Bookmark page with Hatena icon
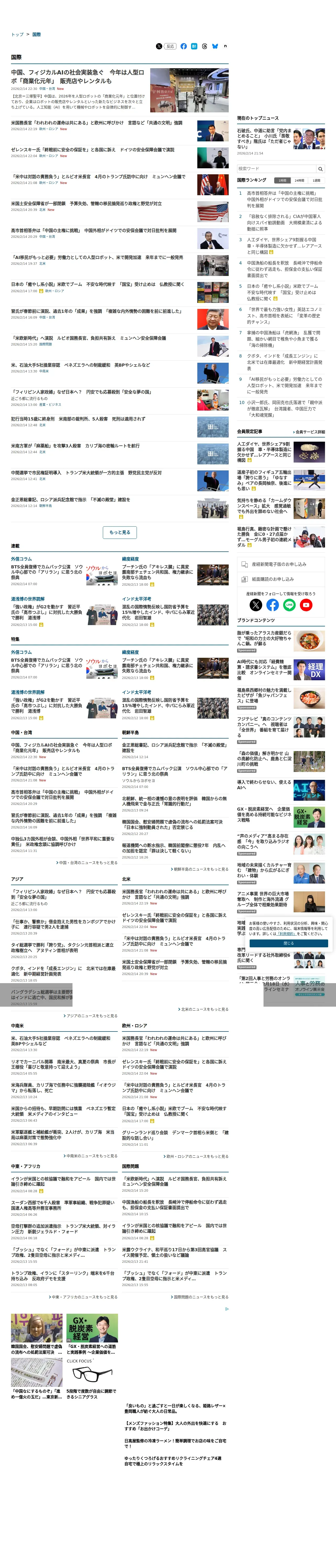 click(x=194, y=46)
